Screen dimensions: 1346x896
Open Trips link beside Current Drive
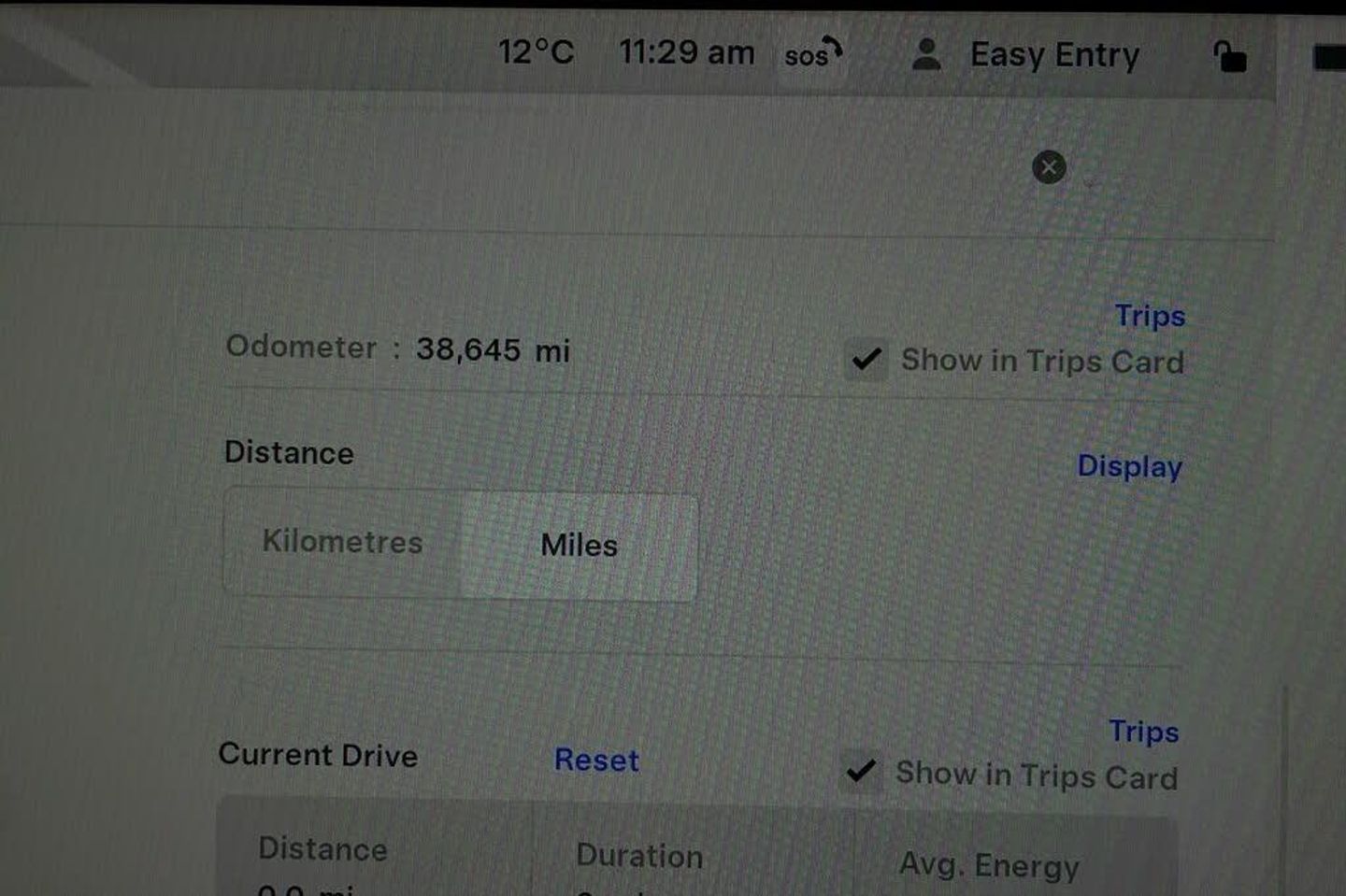tap(1143, 731)
